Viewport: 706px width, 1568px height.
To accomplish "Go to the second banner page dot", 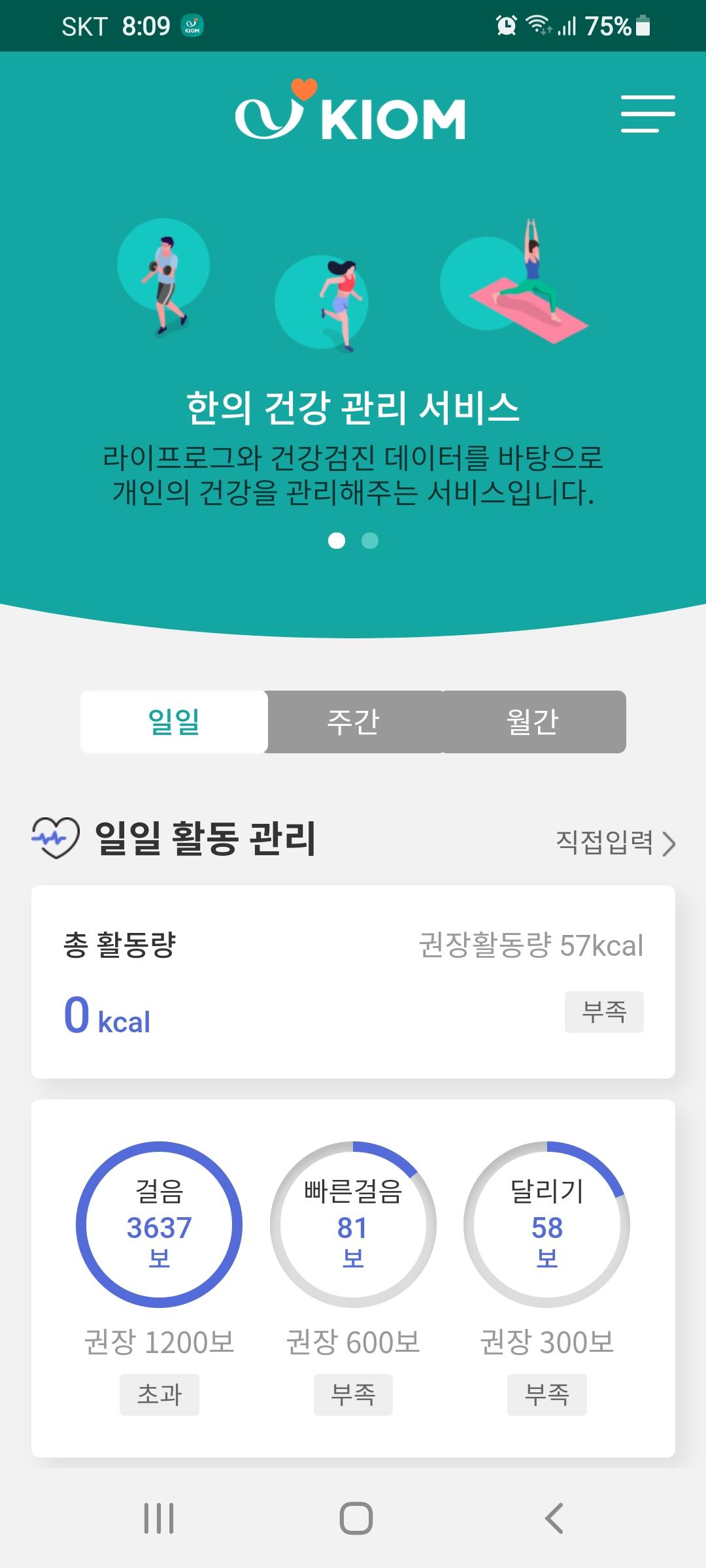I will 370,541.
